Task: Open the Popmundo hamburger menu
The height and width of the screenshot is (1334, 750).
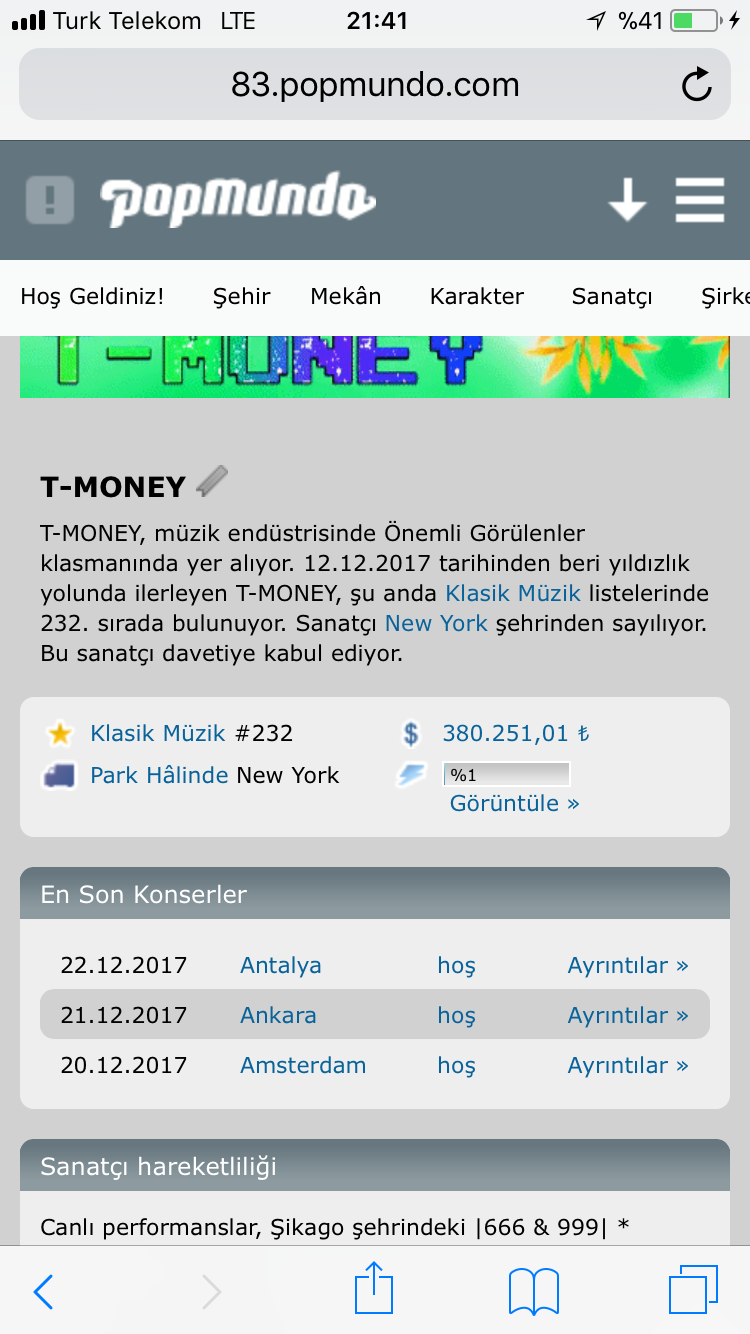Action: pyautogui.click(x=699, y=200)
